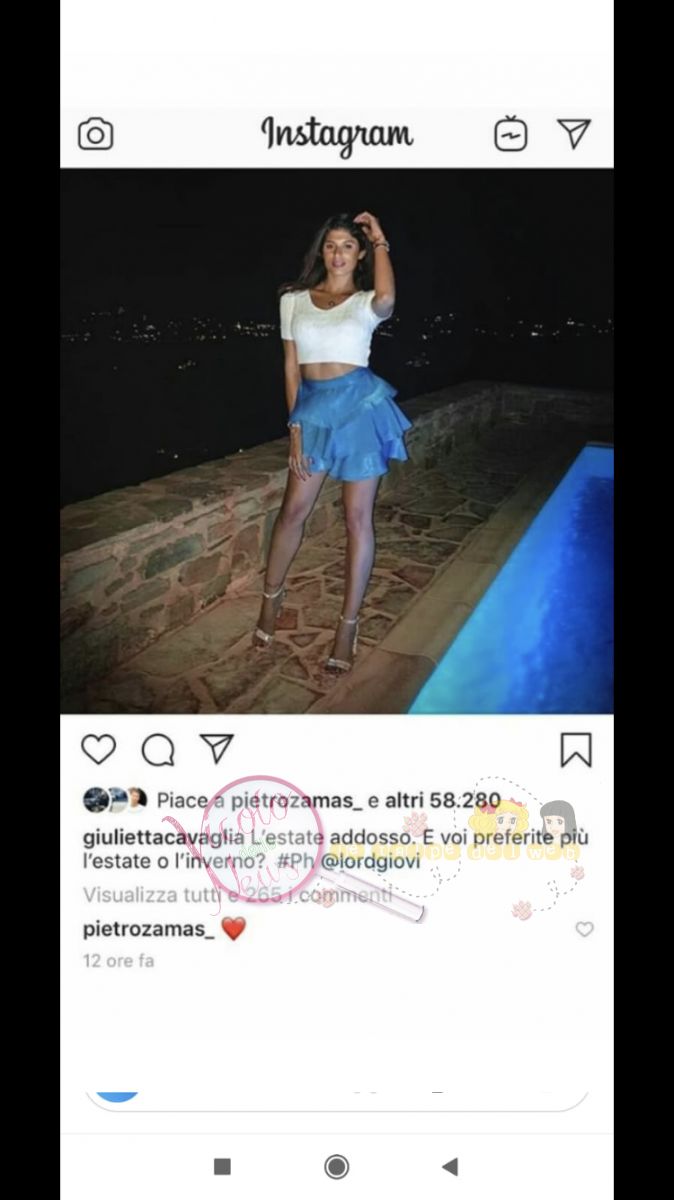Go to the home screen
This screenshot has width=674, height=1200.
[x=337, y=1166]
